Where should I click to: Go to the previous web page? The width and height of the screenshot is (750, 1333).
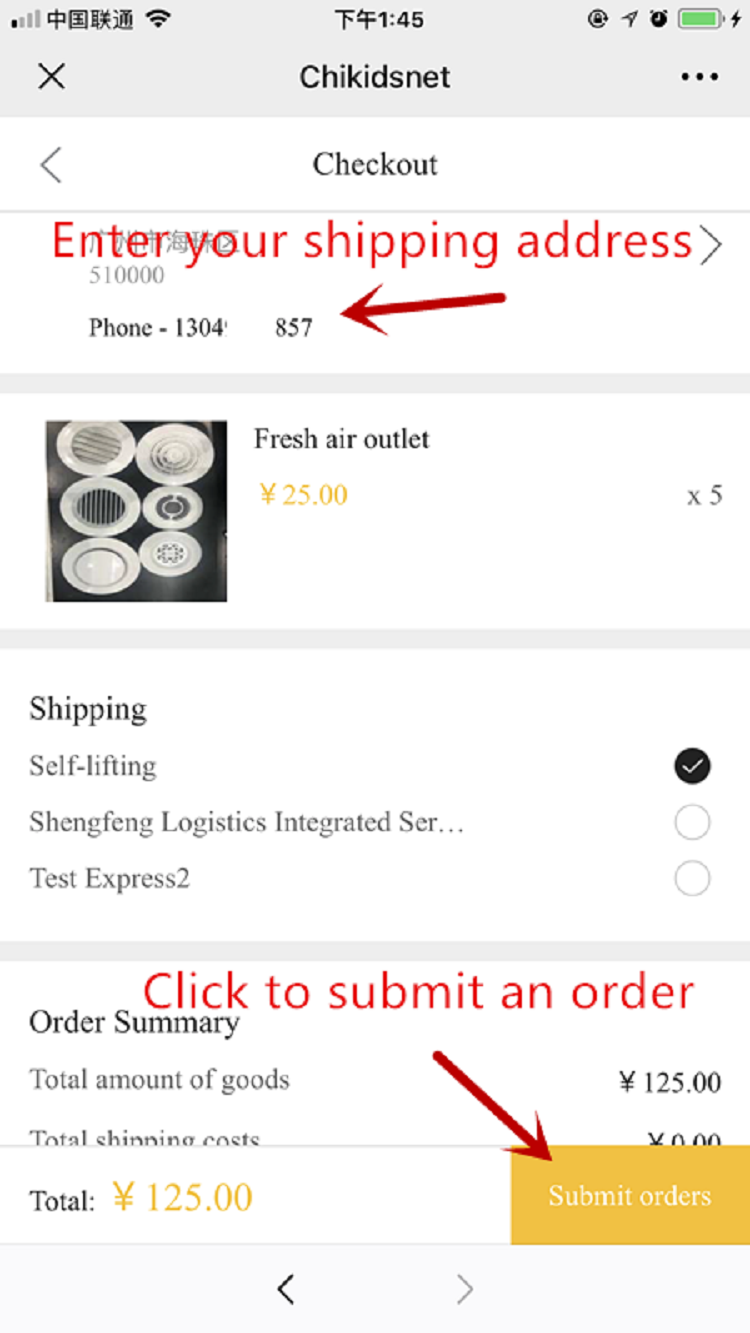tap(286, 1290)
